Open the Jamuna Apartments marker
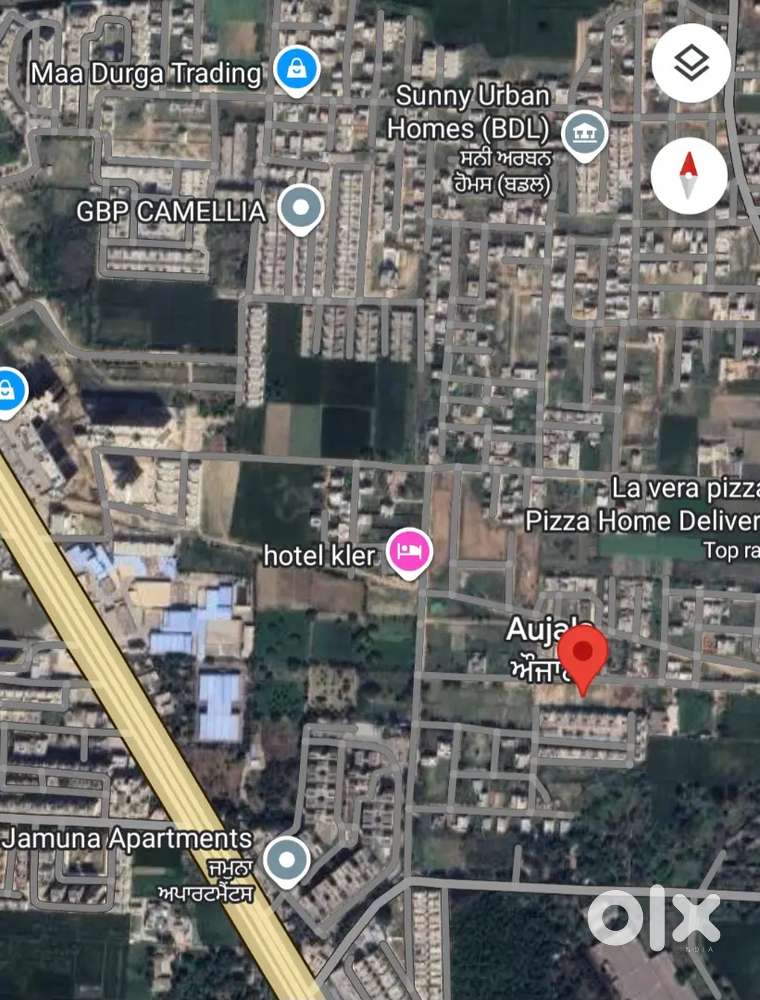The height and width of the screenshot is (1000, 760). (x=288, y=860)
